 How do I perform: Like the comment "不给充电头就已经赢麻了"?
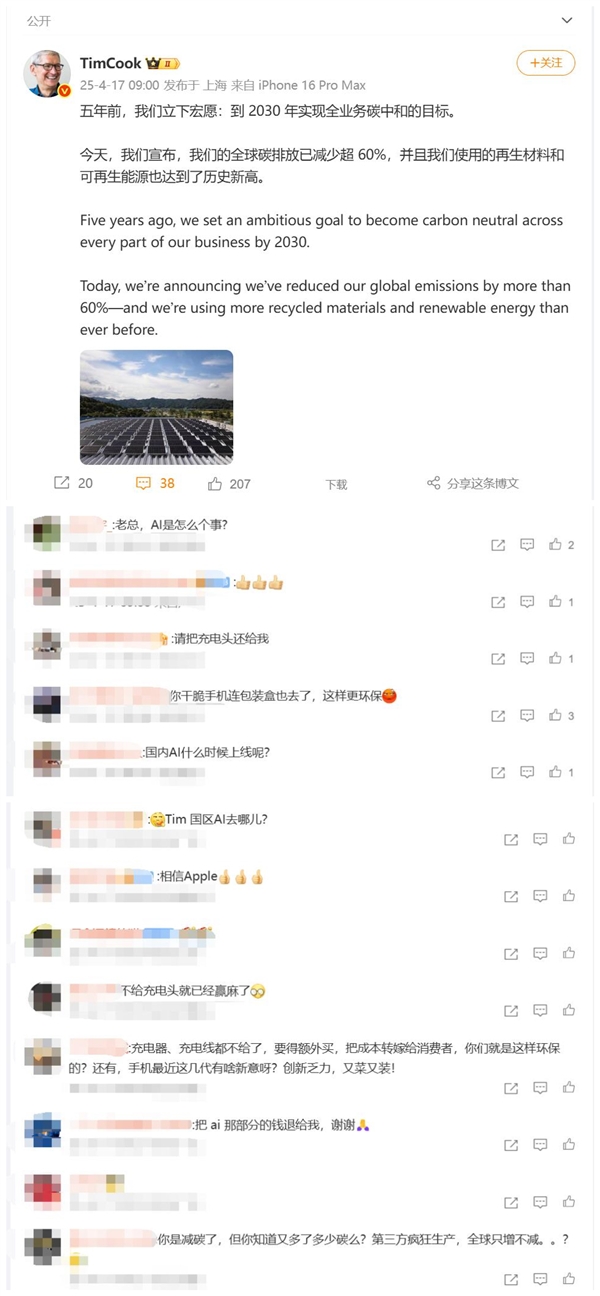(569, 1010)
